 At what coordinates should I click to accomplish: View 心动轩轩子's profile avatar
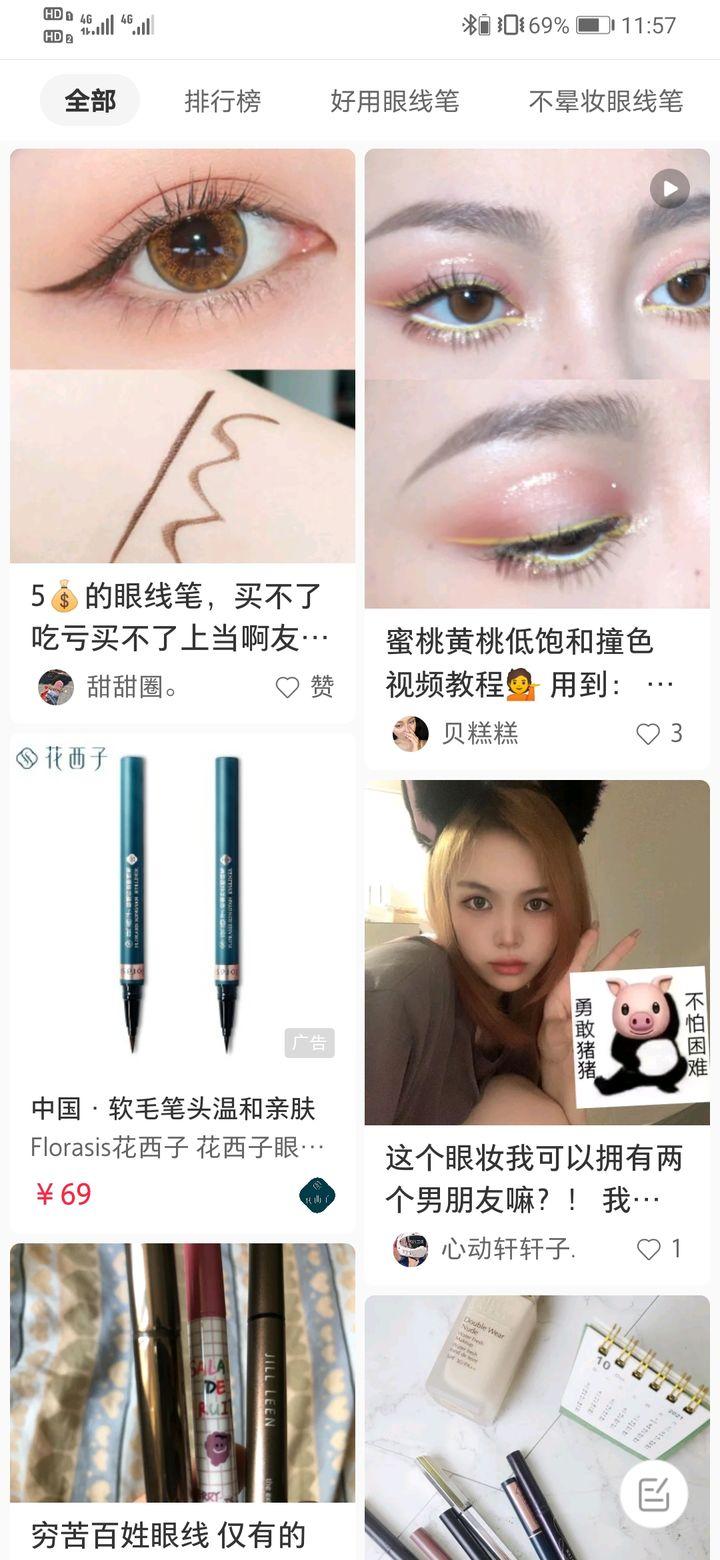[x=410, y=1249]
